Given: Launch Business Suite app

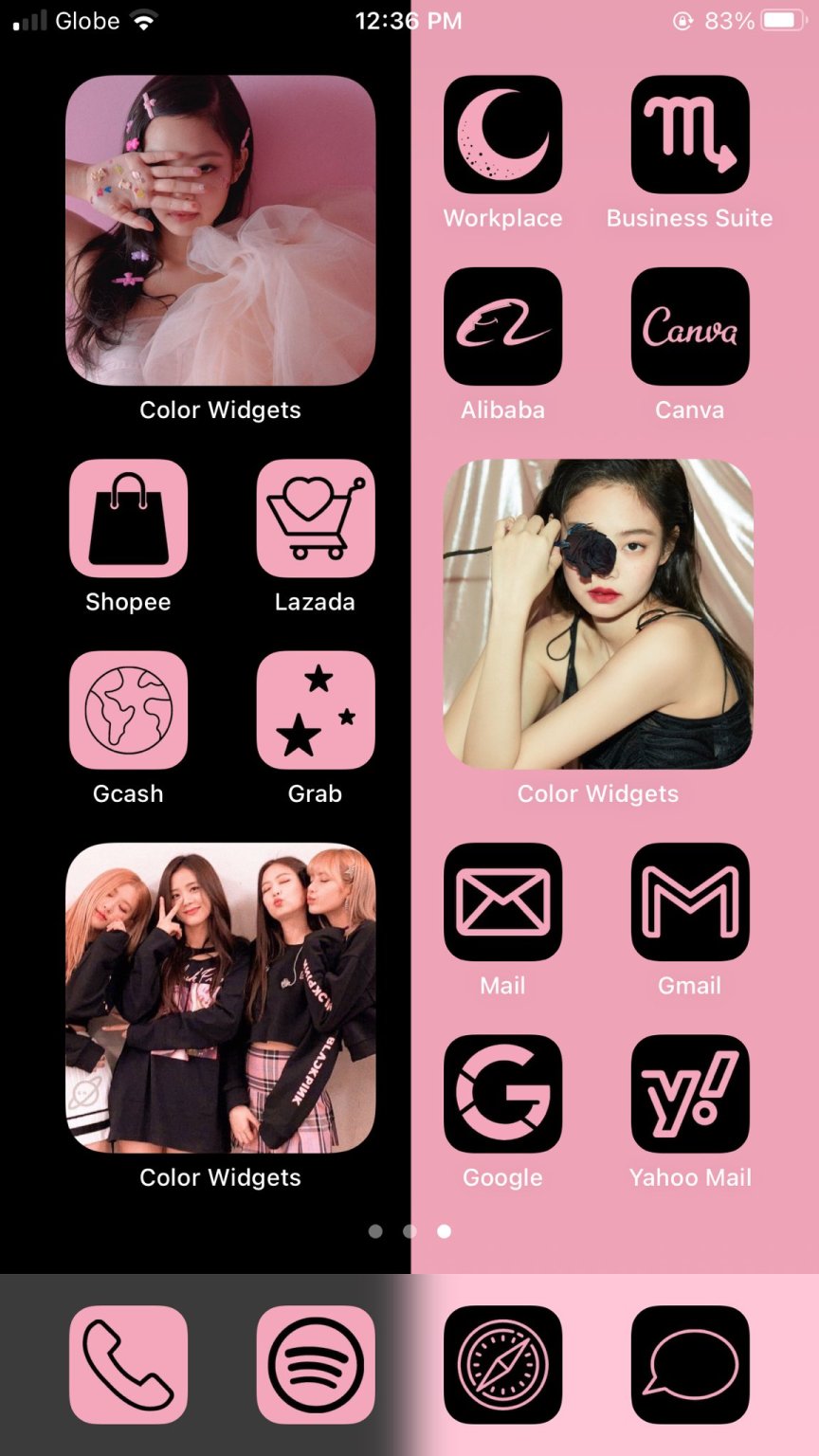Looking at the screenshot, I should (x=690, y=135).
